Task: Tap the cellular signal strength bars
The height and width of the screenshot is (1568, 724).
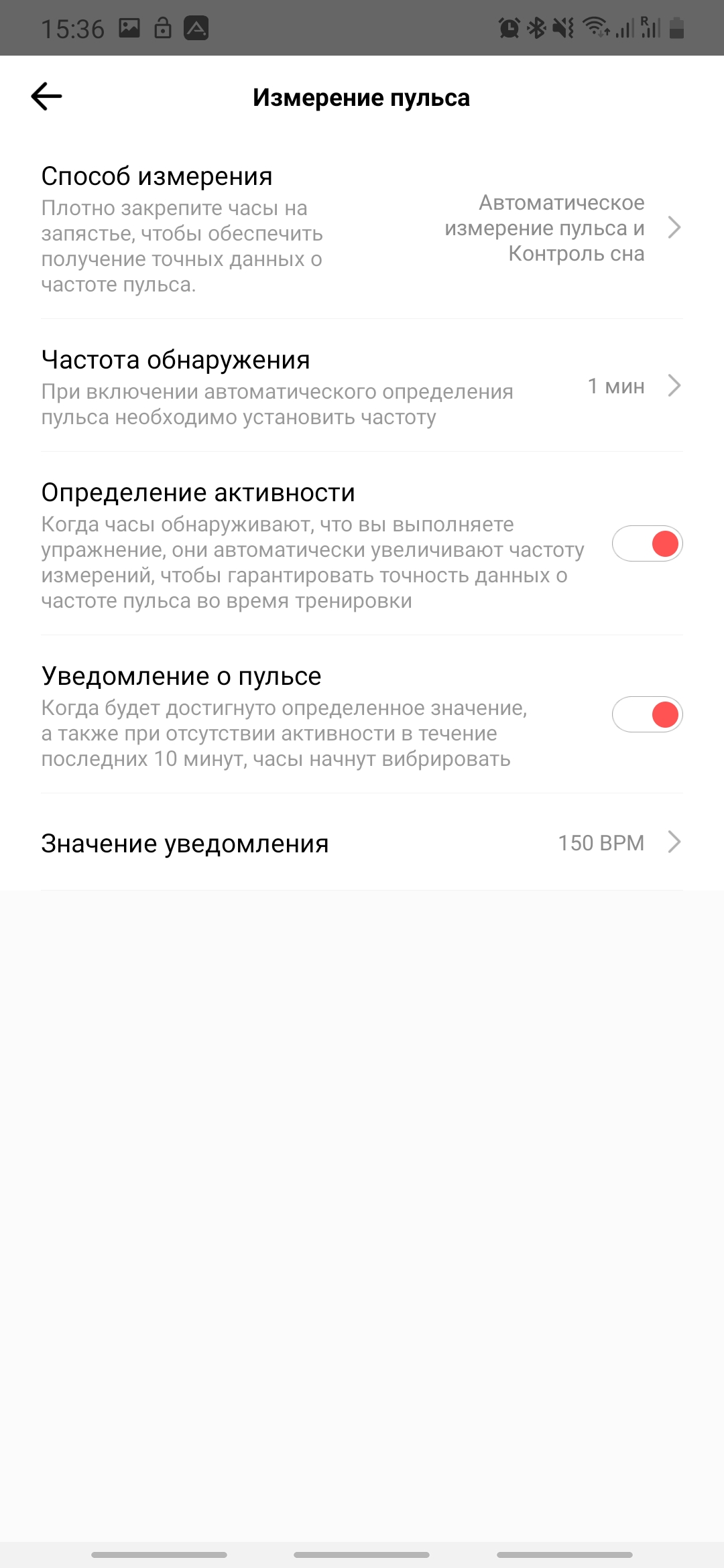Action: tap(625, 27)
